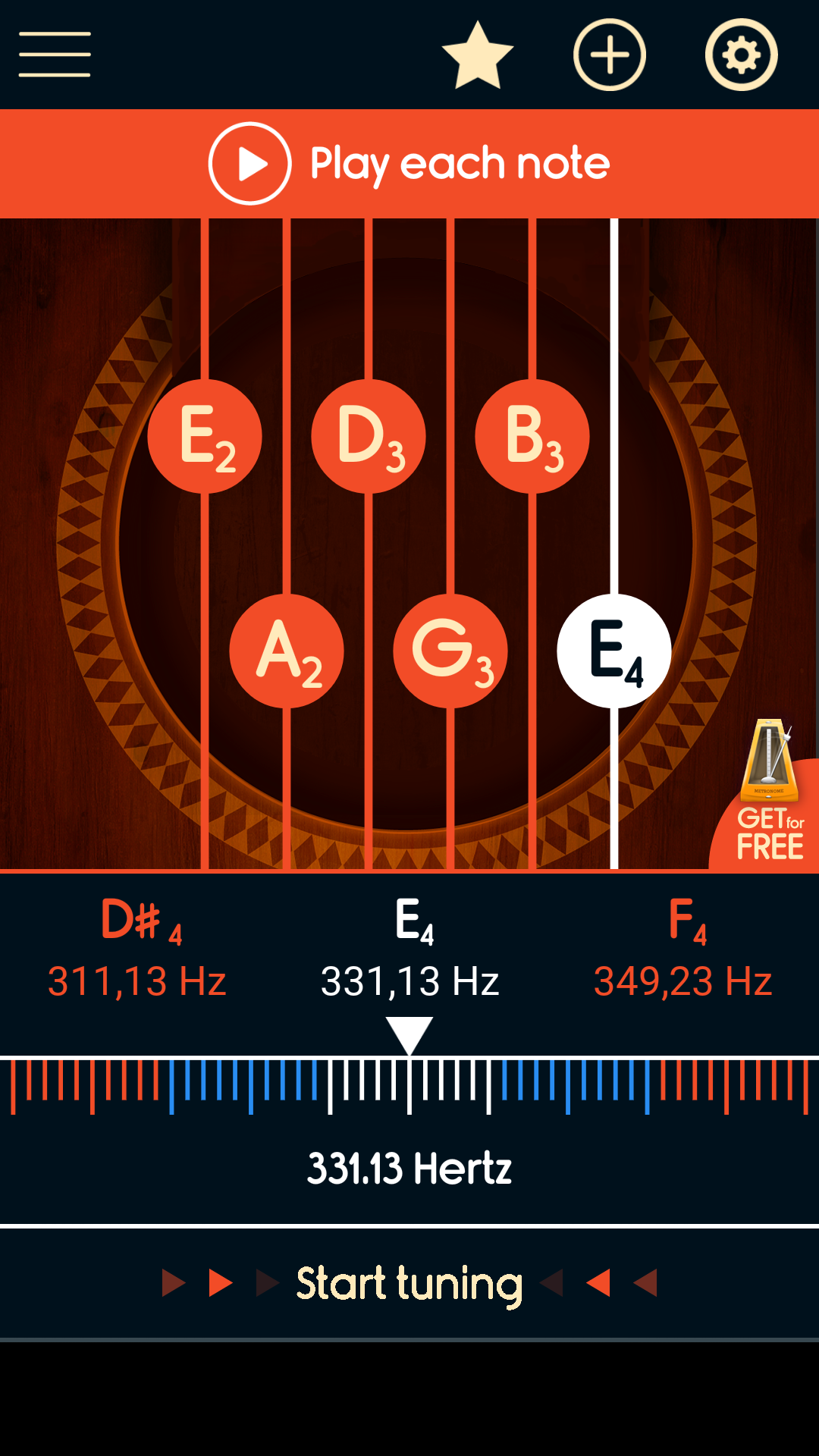
Task: Start tuning the guitar
Action: click(x=409, y=1283)
